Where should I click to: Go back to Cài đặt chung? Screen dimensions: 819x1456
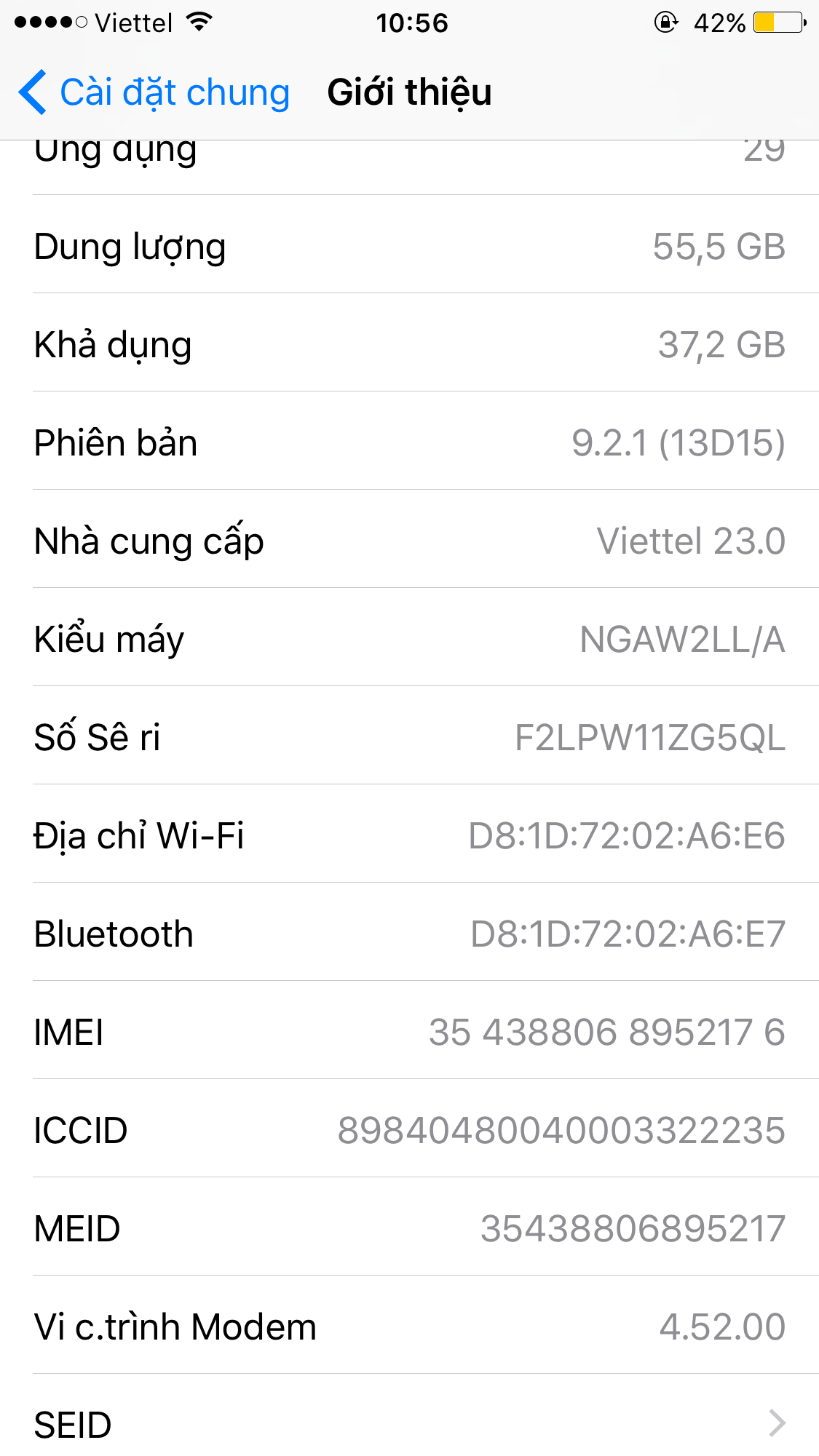click(x=154, y=93)
